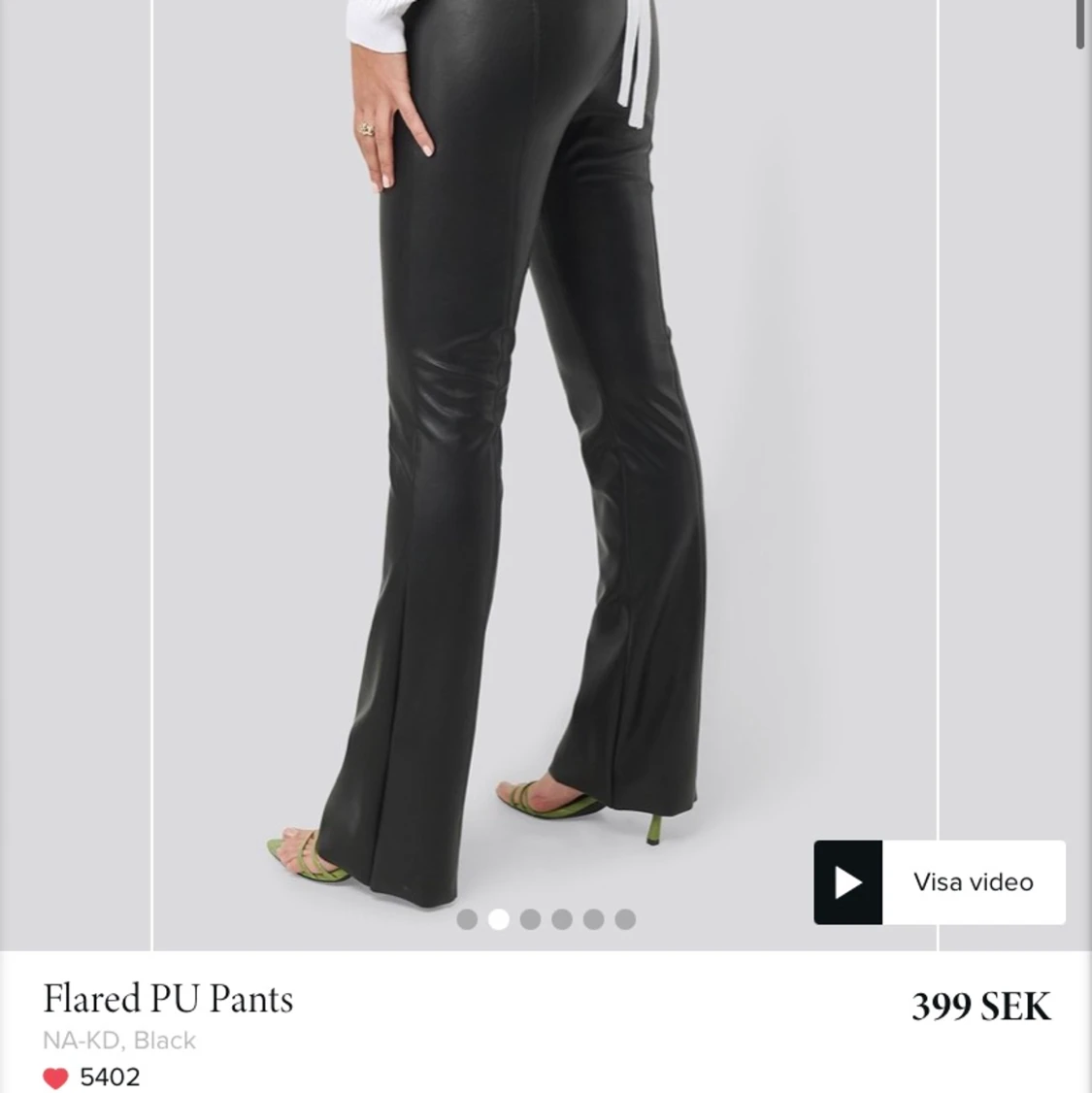Image resolution: width=1092 pixels, height=1093 pixels.
Task: Like the Flared PU Pants with the heart
Action: tap(56, 1077)
